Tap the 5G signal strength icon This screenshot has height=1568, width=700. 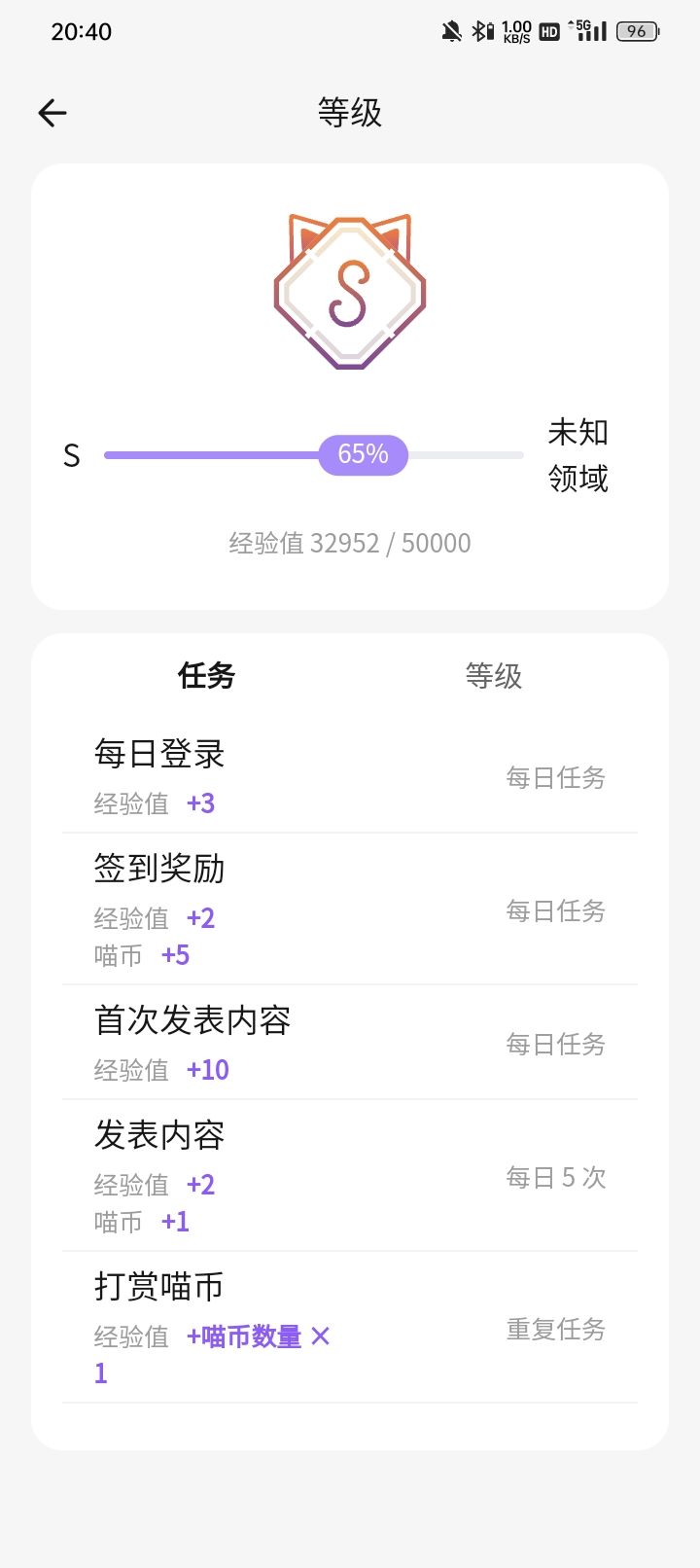(x=587, y=30)
